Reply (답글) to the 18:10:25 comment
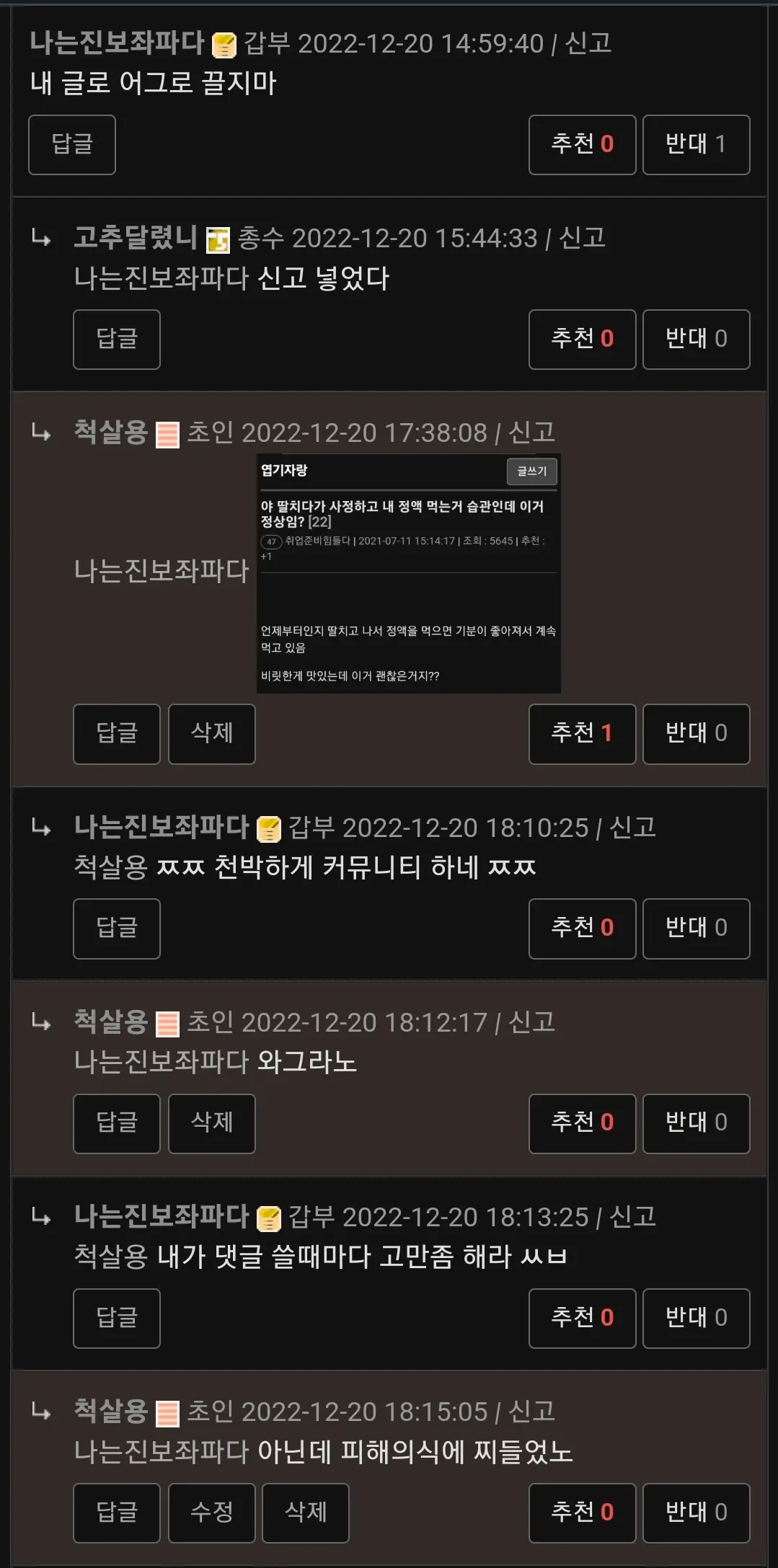 point(116,928)
